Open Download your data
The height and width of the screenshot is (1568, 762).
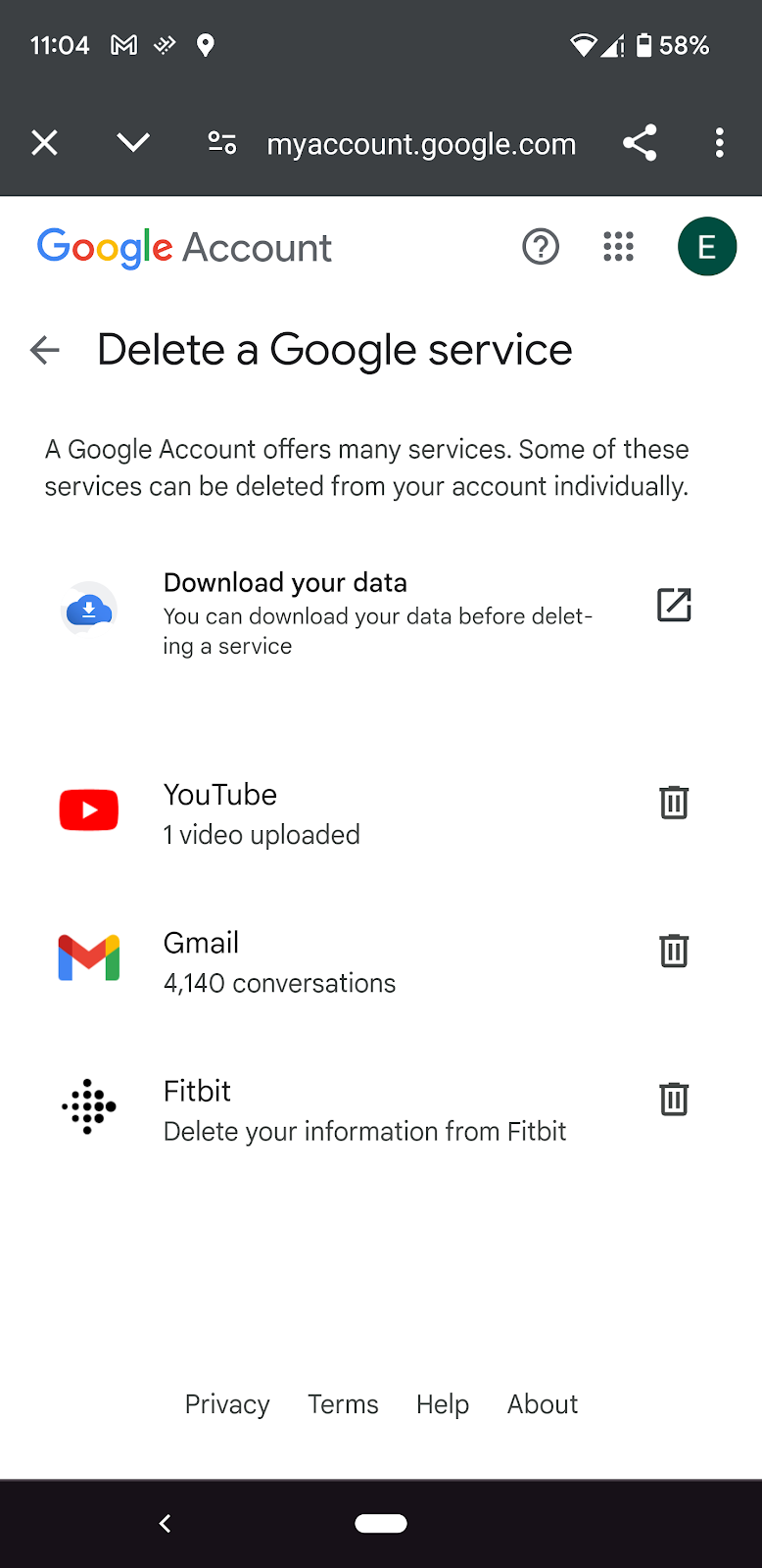point(381,612)
